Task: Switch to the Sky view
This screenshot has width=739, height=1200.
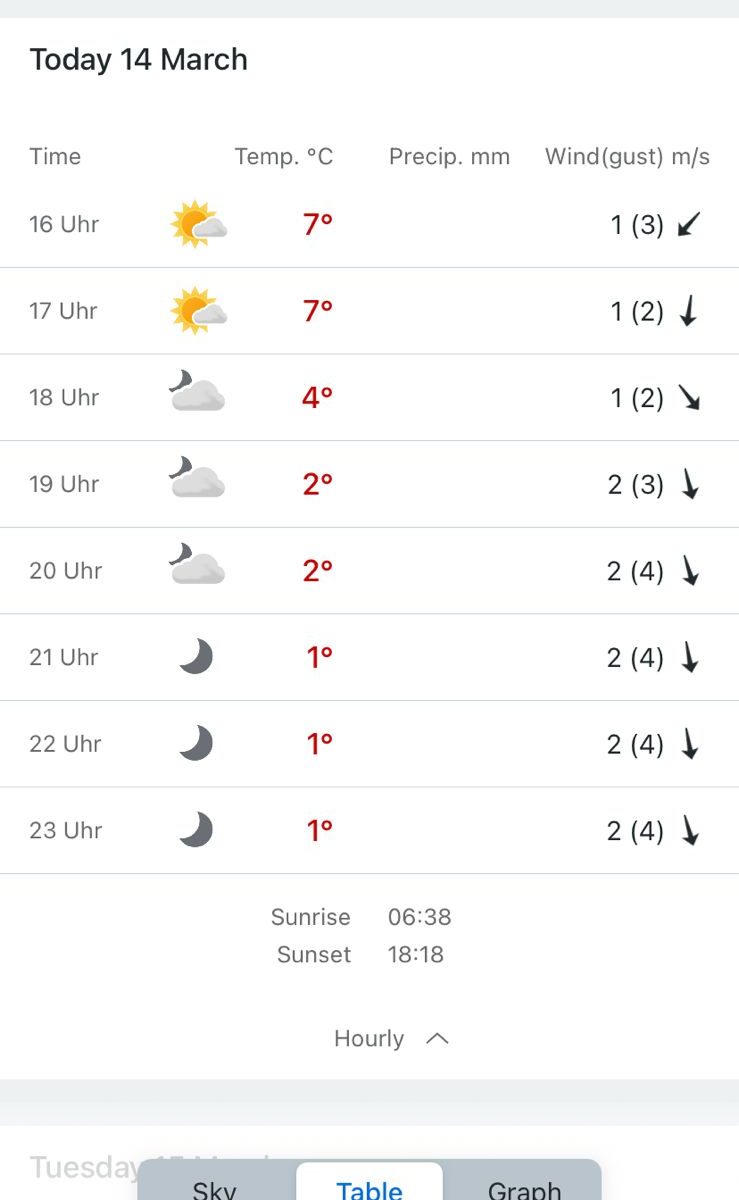Action: [215, 1184]
